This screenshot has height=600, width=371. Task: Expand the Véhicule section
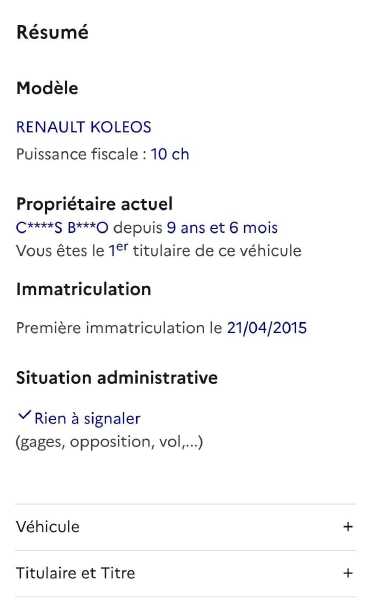[x=186, y=527]
